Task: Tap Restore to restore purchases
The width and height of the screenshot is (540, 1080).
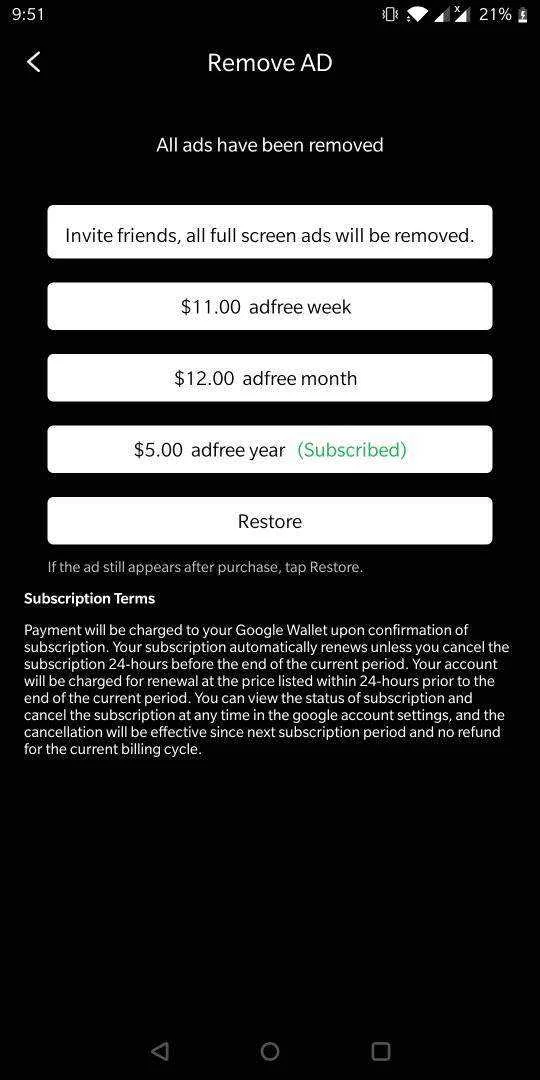Action: pos(270,521)
